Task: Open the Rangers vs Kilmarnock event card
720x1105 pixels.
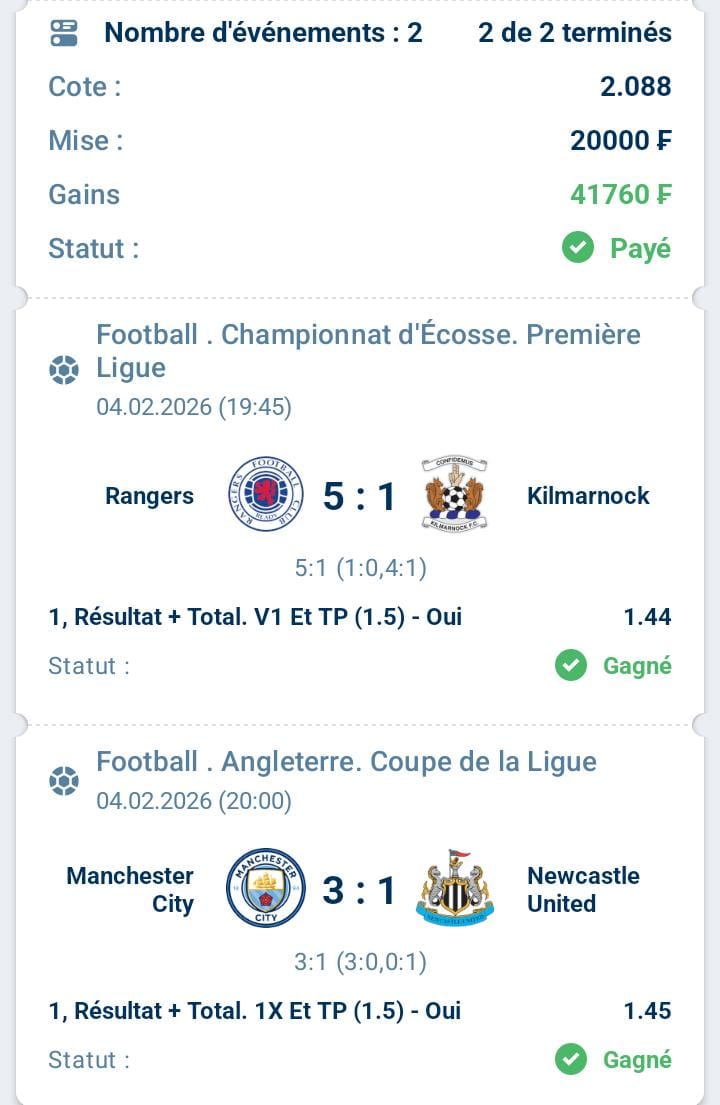Action: [x=360, y=496]
